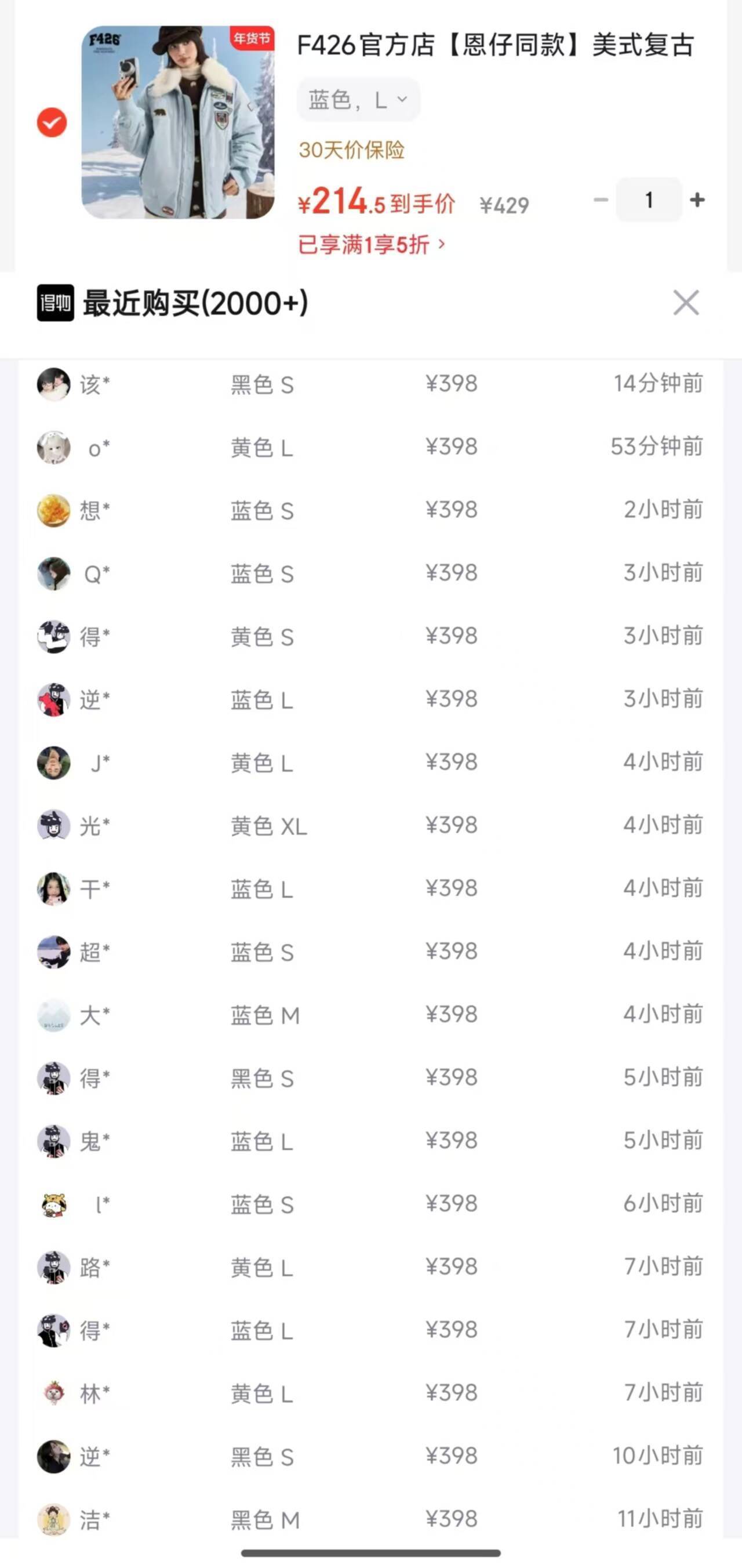Image resolution: width=742 pixels, height=1568 pixels.
Task: Open the F426 jacket product image
Action: [x=178, y=122]
